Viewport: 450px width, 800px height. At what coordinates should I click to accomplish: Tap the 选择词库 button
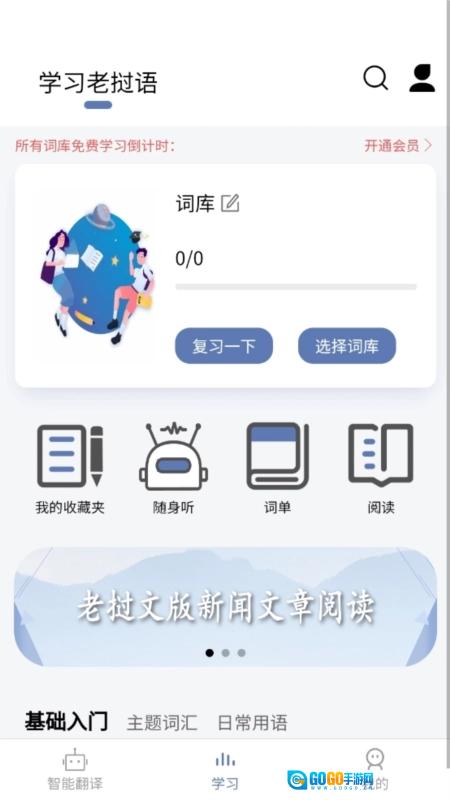347,346
